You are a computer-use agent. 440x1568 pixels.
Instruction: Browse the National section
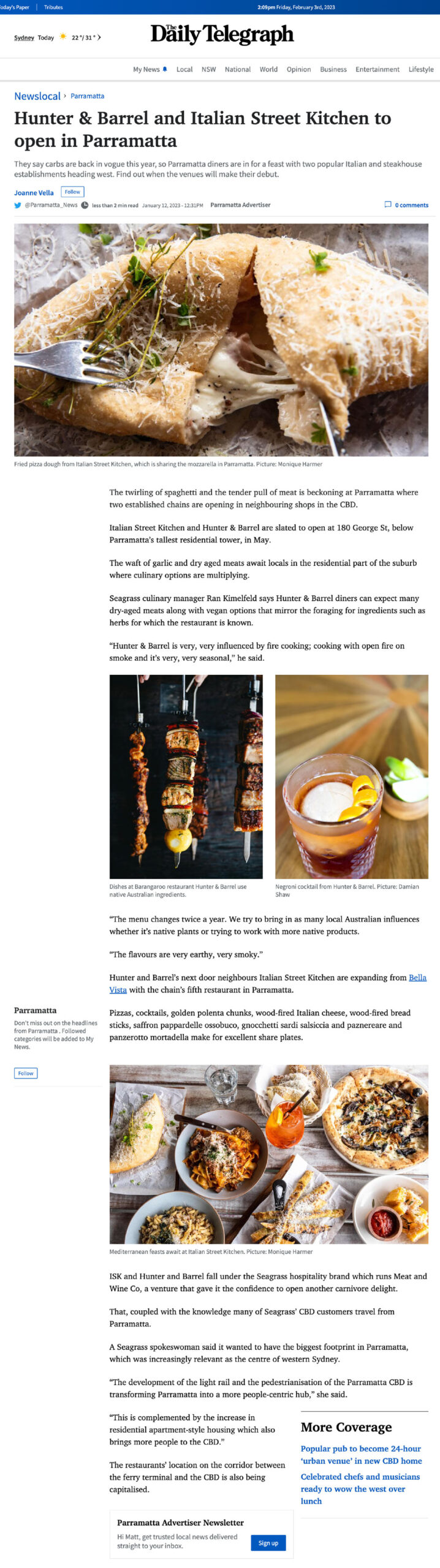[237, 69]
